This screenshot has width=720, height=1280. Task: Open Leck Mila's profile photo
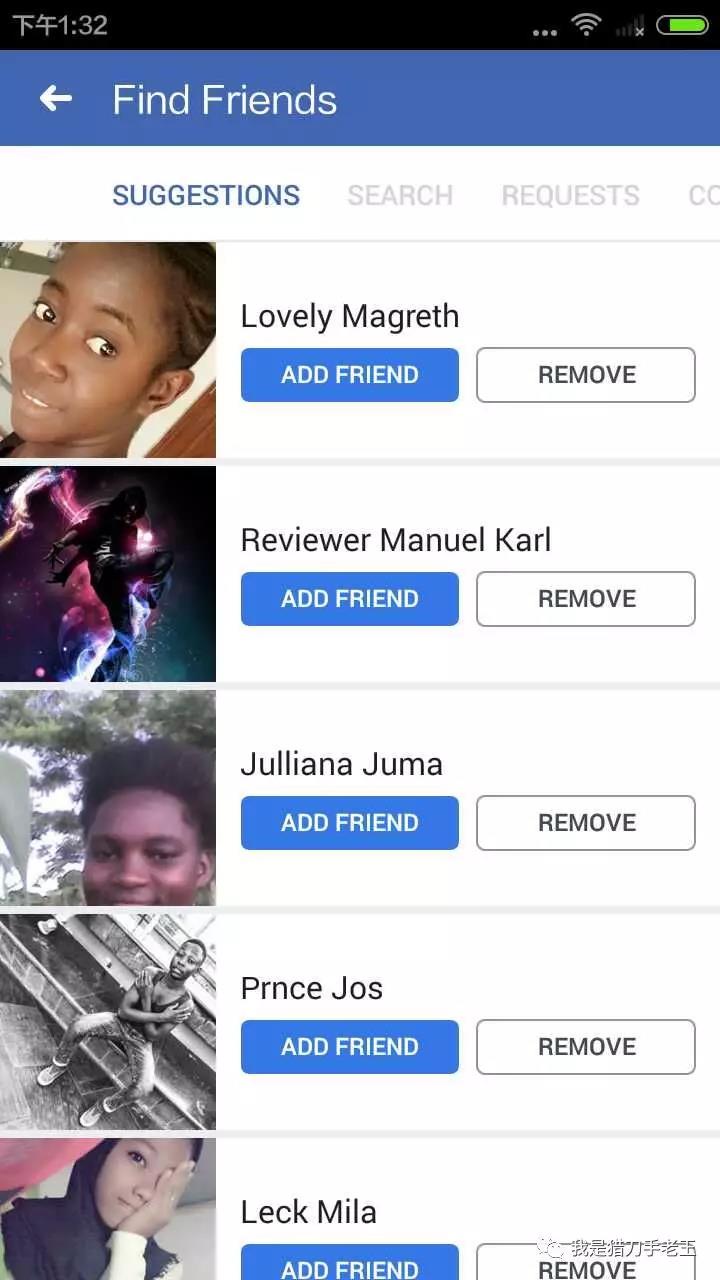(x=108, y=1210)
